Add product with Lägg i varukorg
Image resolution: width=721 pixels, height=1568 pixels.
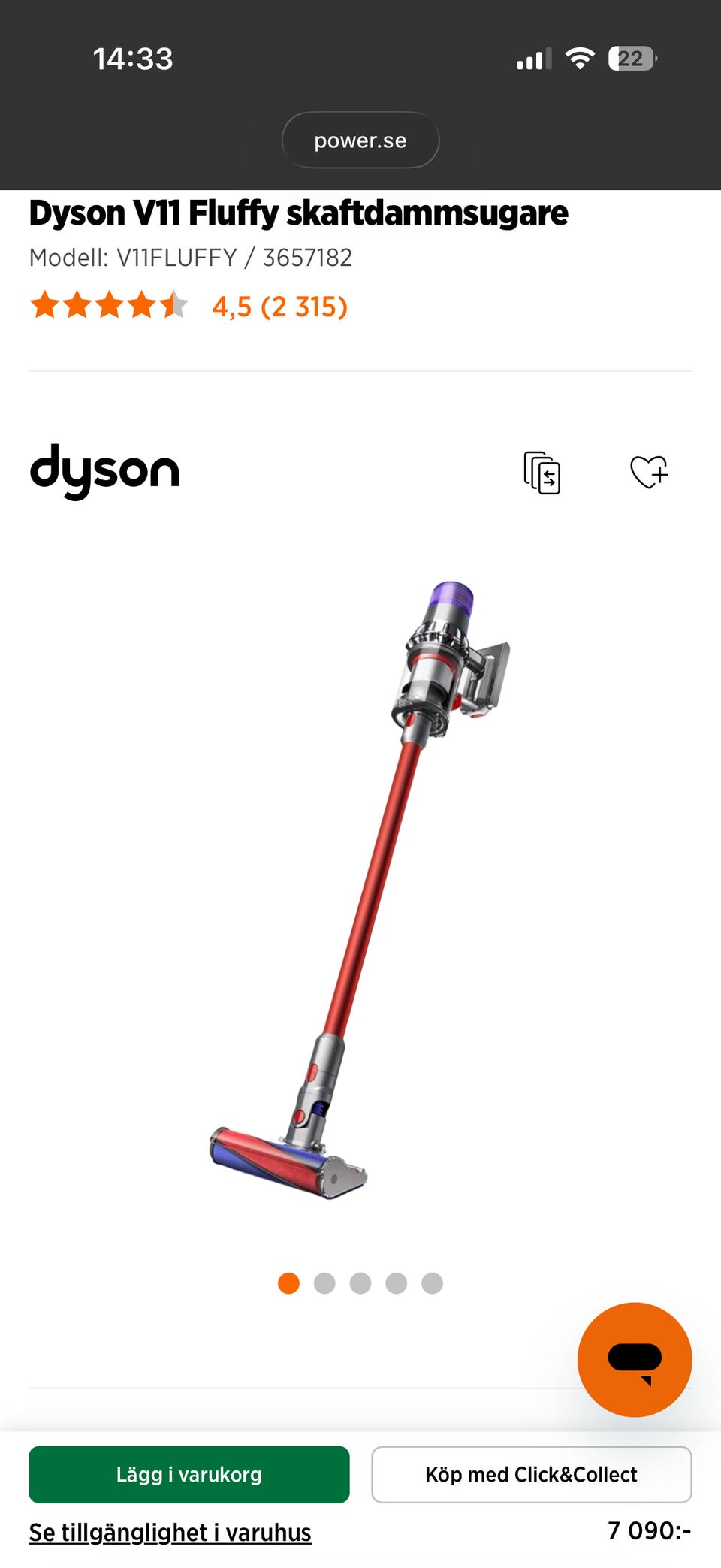(189, 1474)
